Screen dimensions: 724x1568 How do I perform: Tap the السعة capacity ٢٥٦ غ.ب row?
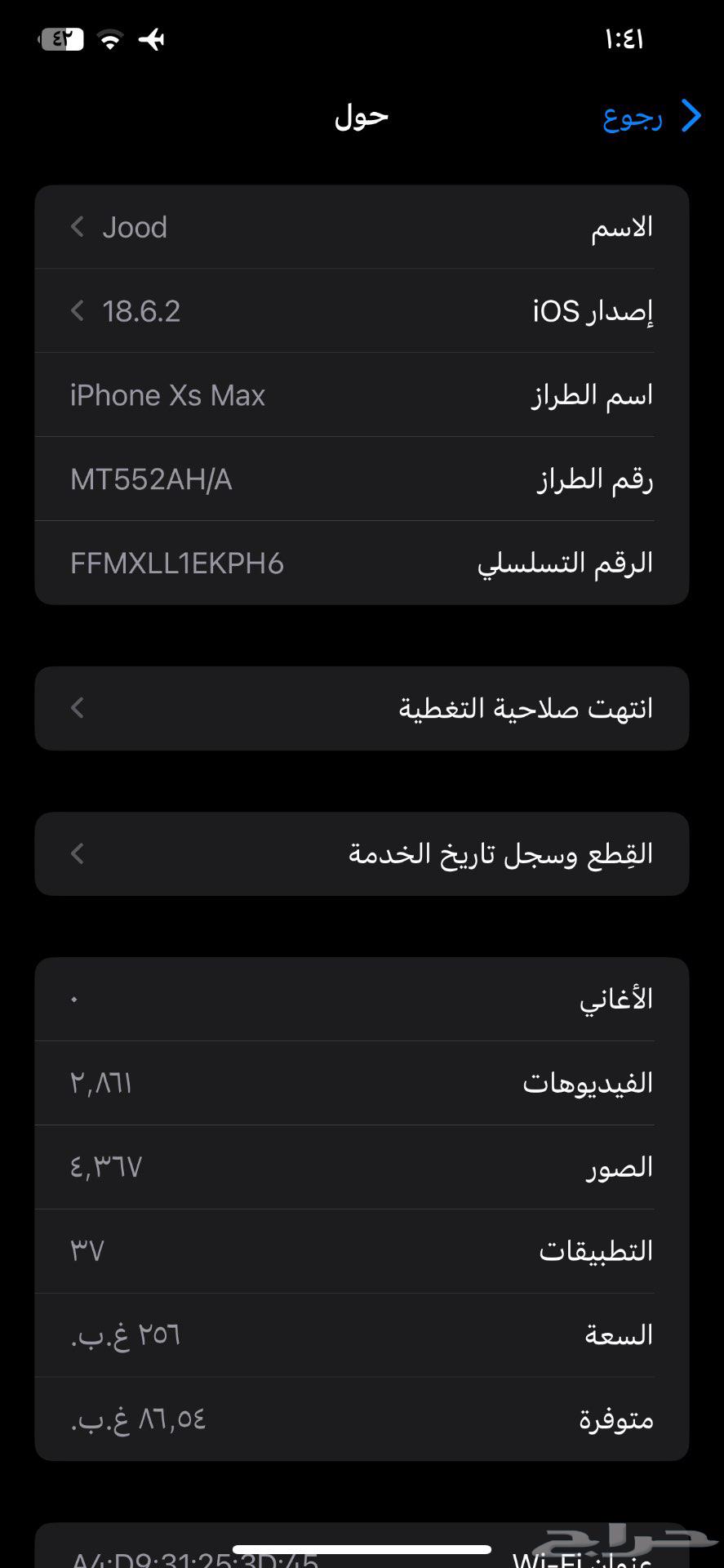click(362, 1334)
